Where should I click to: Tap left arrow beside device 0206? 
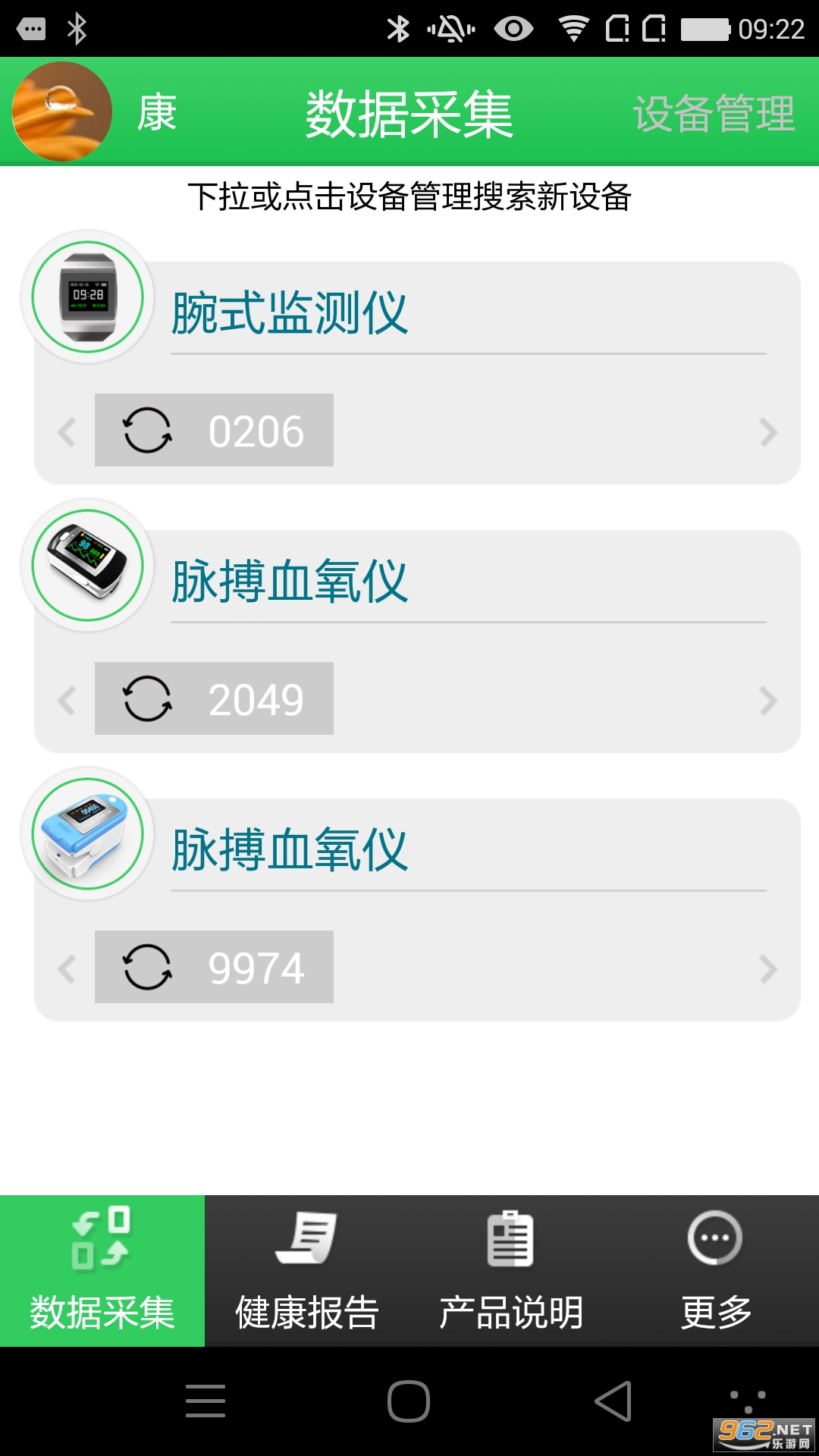(x=67, y=432)
